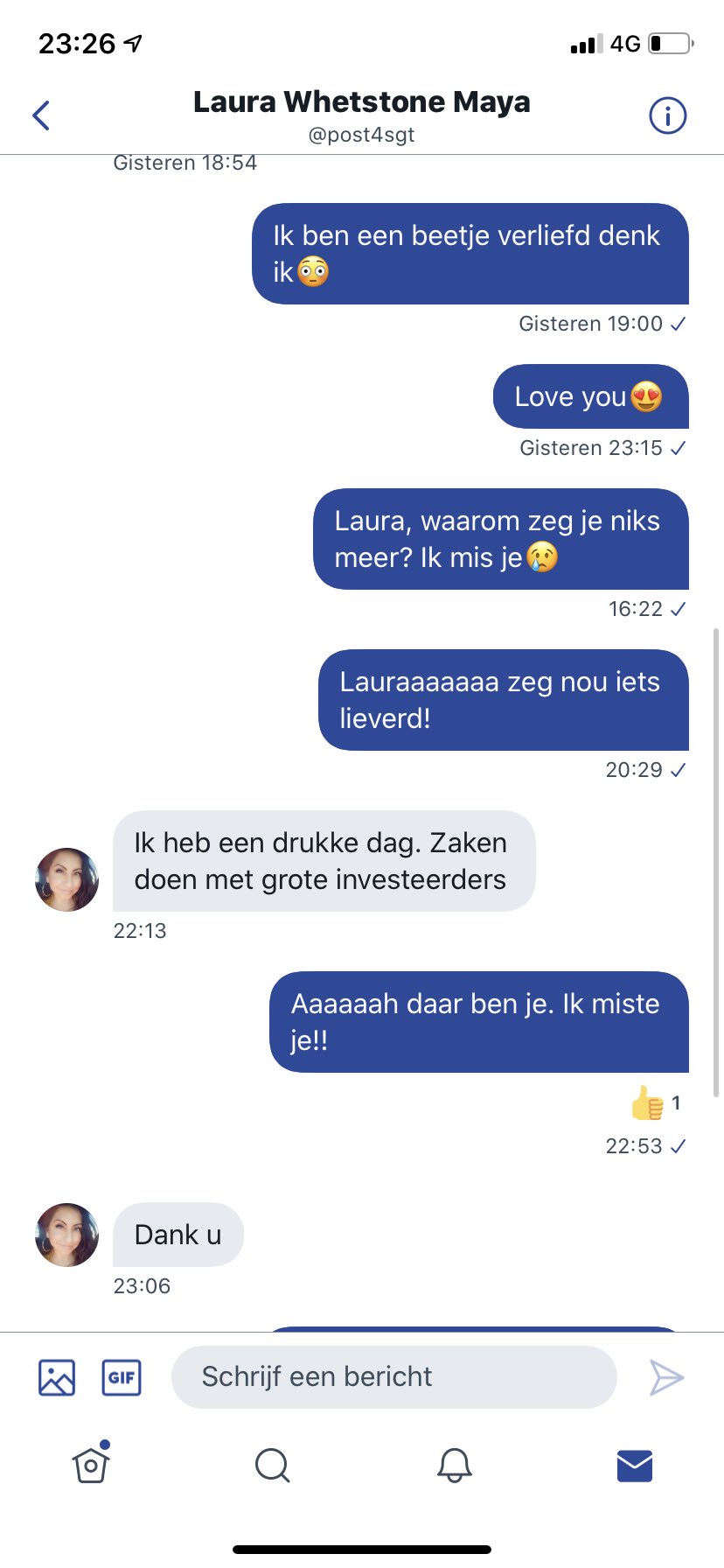Go back to the messages list
This screenshot has width=724, height=1568.
41,115
